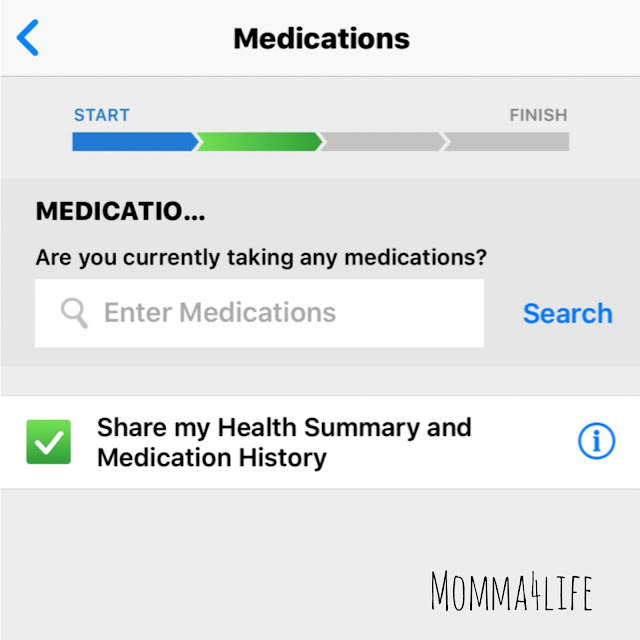The height and width of the screenshot is (640, 640).
Task: Tap the blue Search button
Action: pyautogui.click(x=567, y=313)
